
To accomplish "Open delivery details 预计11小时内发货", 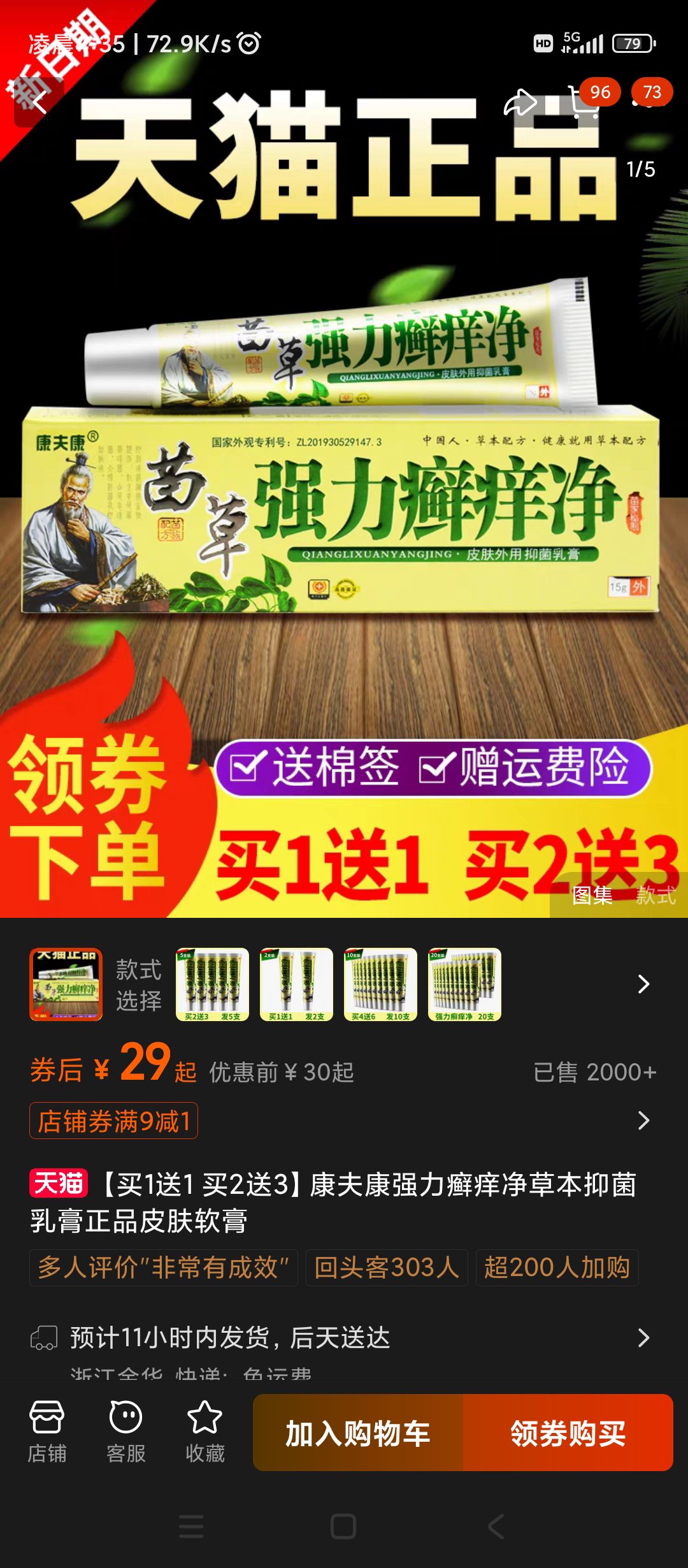I will click(x=344, y=1337).
